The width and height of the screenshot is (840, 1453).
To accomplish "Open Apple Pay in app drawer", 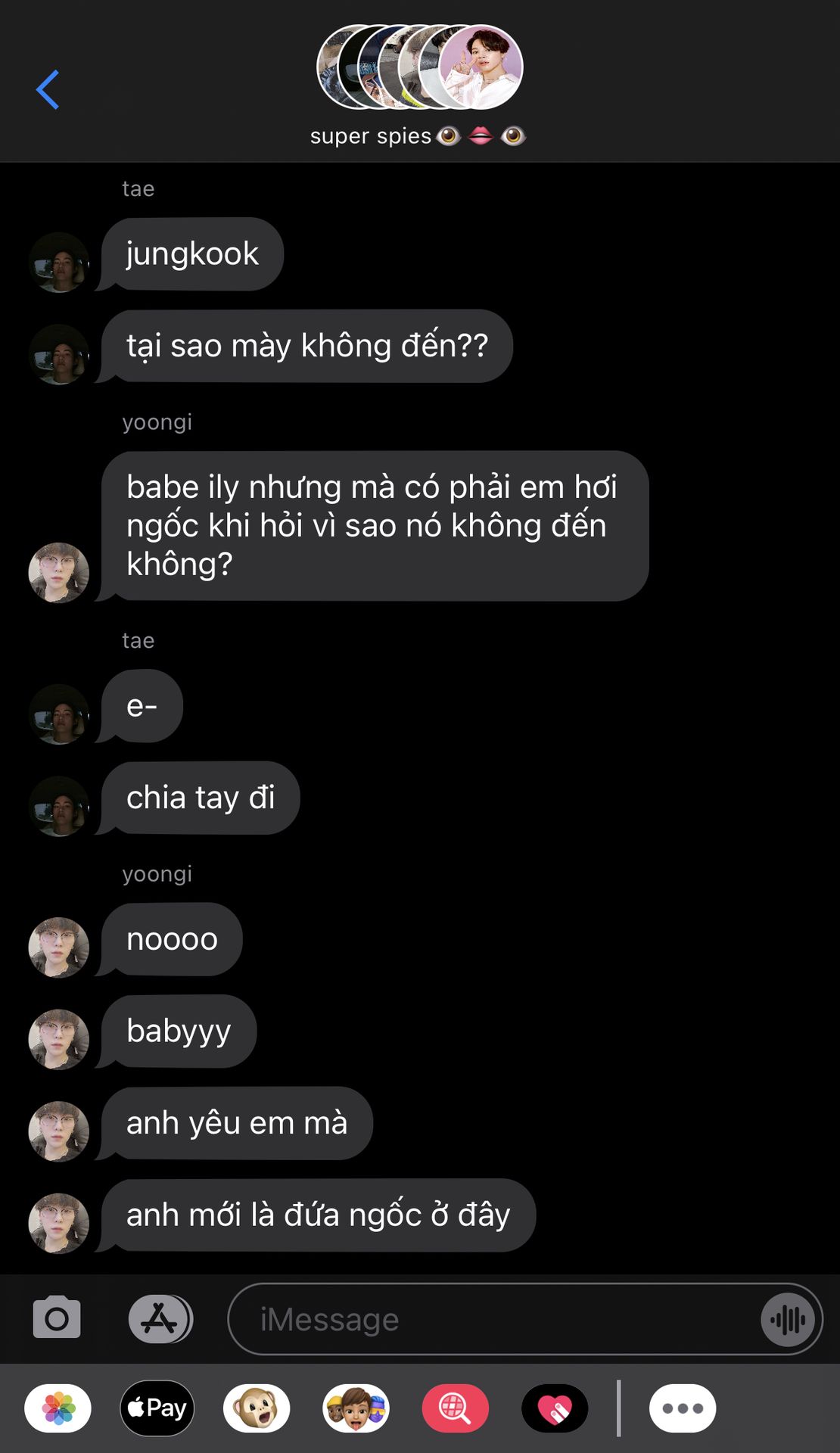I will [x=157, y=1408].
